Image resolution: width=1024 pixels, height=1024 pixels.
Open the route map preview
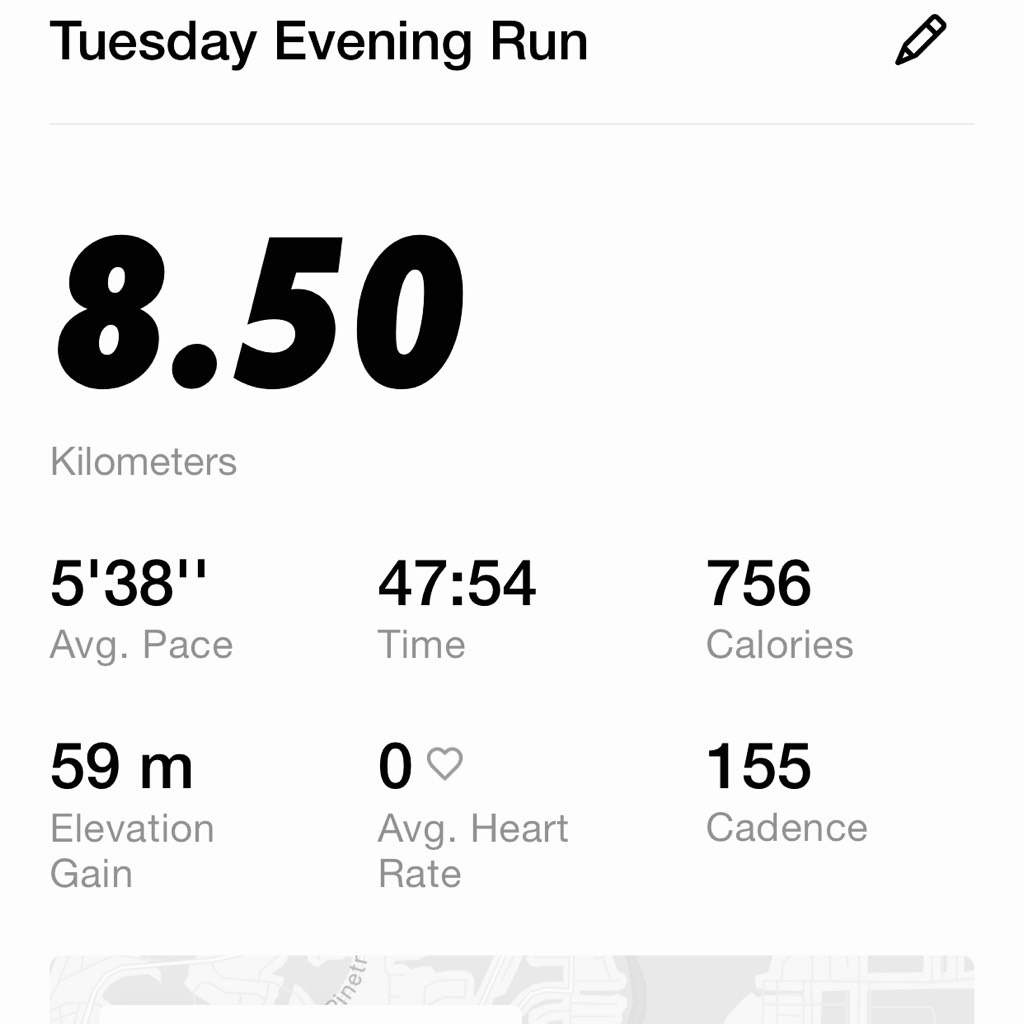[511, 989]
